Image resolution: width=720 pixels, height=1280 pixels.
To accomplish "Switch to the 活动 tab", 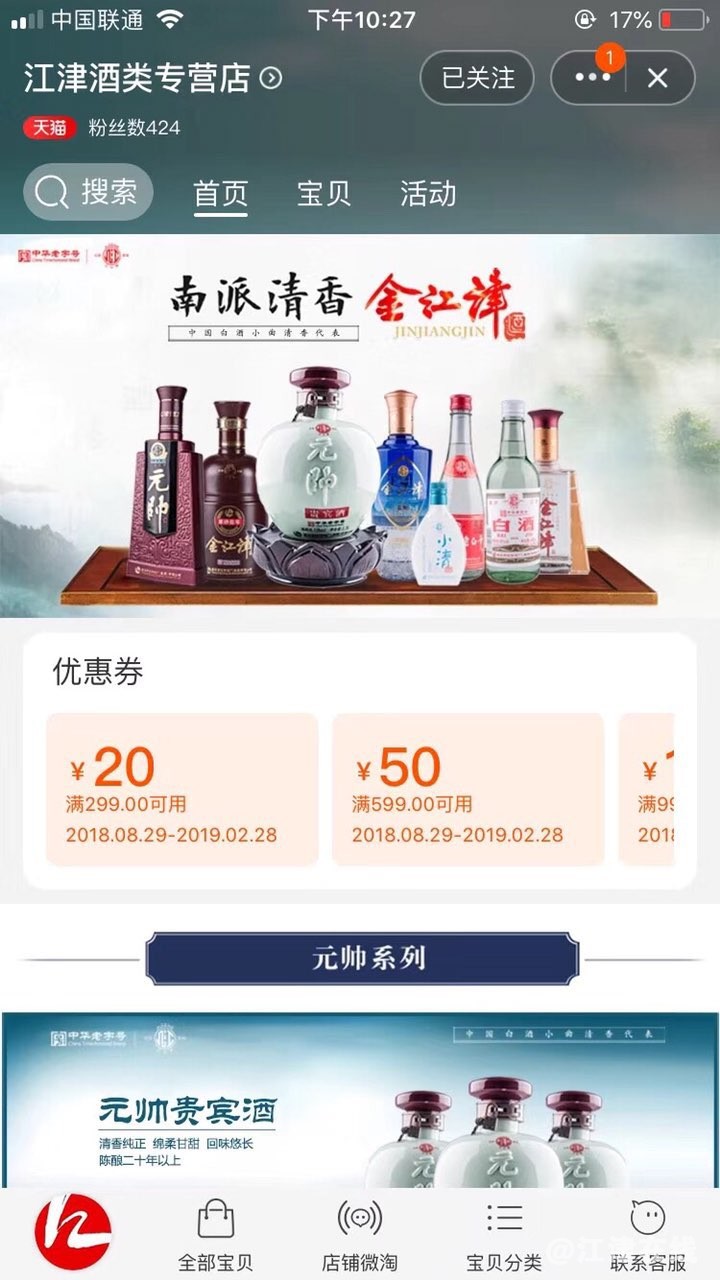I will tap(428, 193).
